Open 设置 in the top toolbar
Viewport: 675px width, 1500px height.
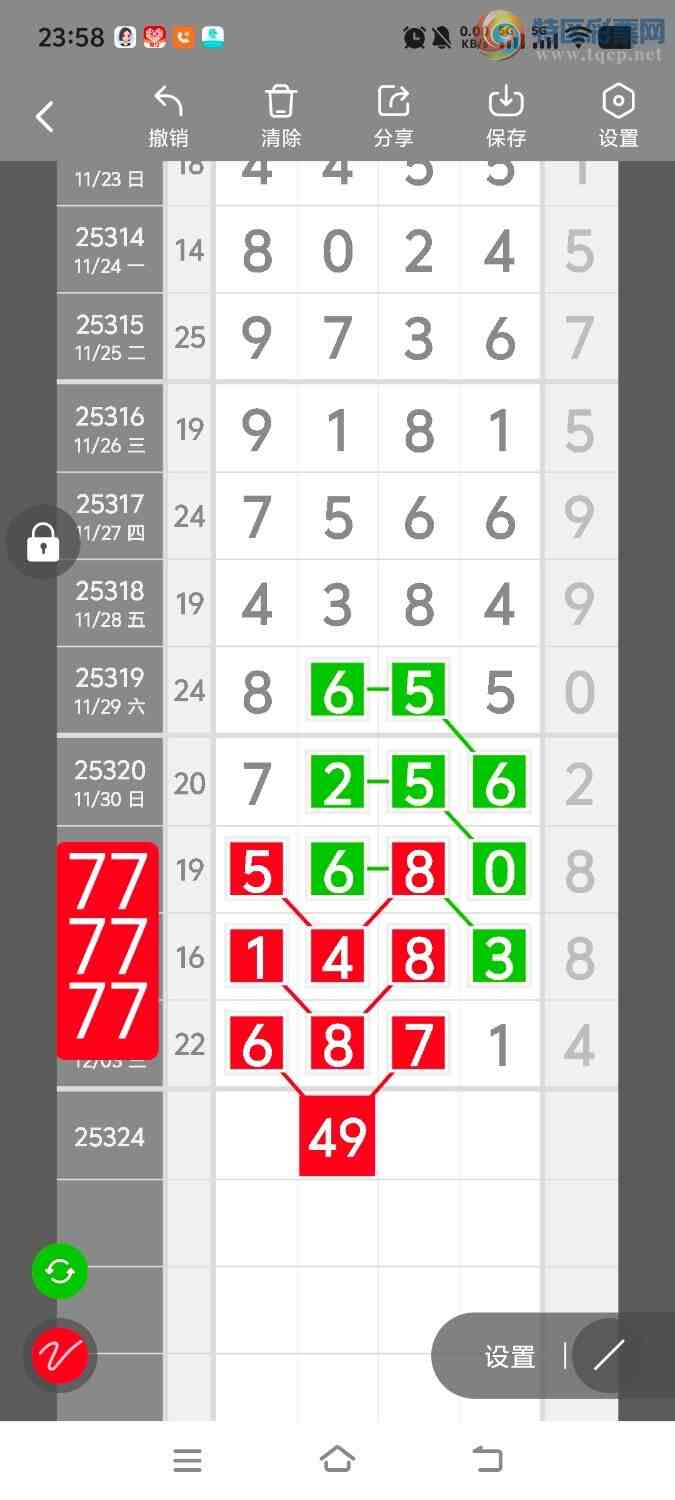618,116
